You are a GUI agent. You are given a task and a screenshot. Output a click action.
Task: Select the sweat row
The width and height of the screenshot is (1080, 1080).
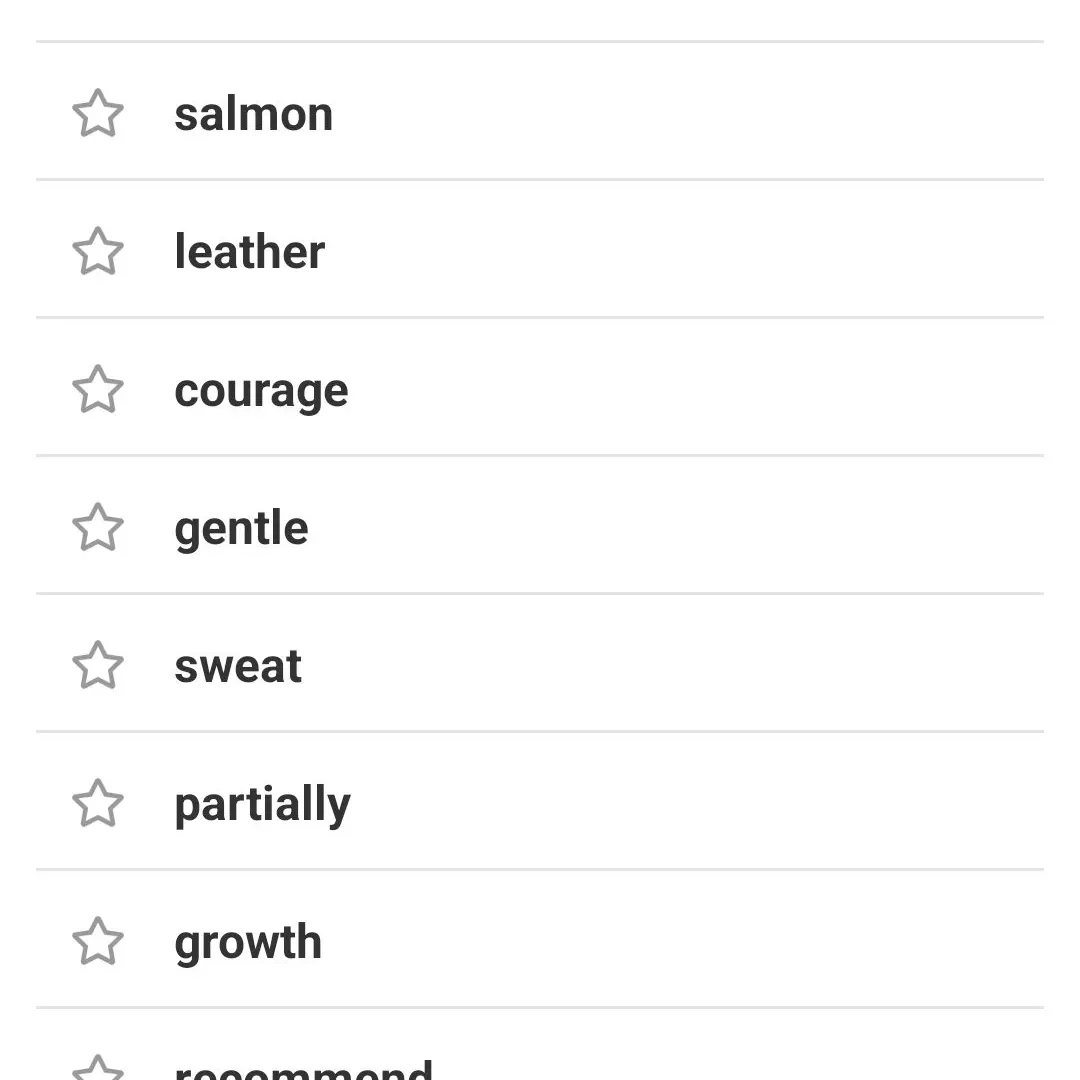238,666
